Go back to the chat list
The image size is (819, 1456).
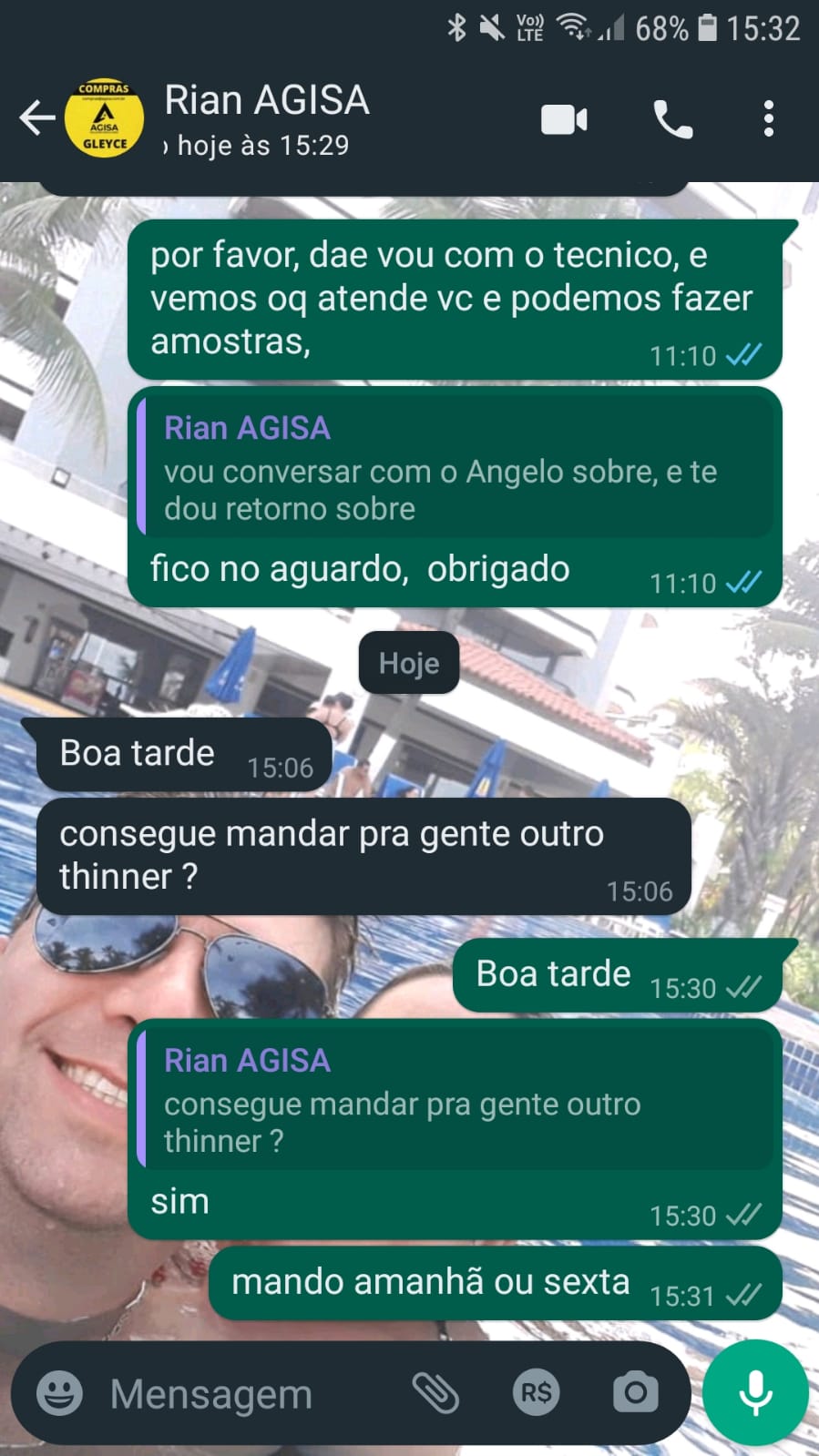coord(36,118)
